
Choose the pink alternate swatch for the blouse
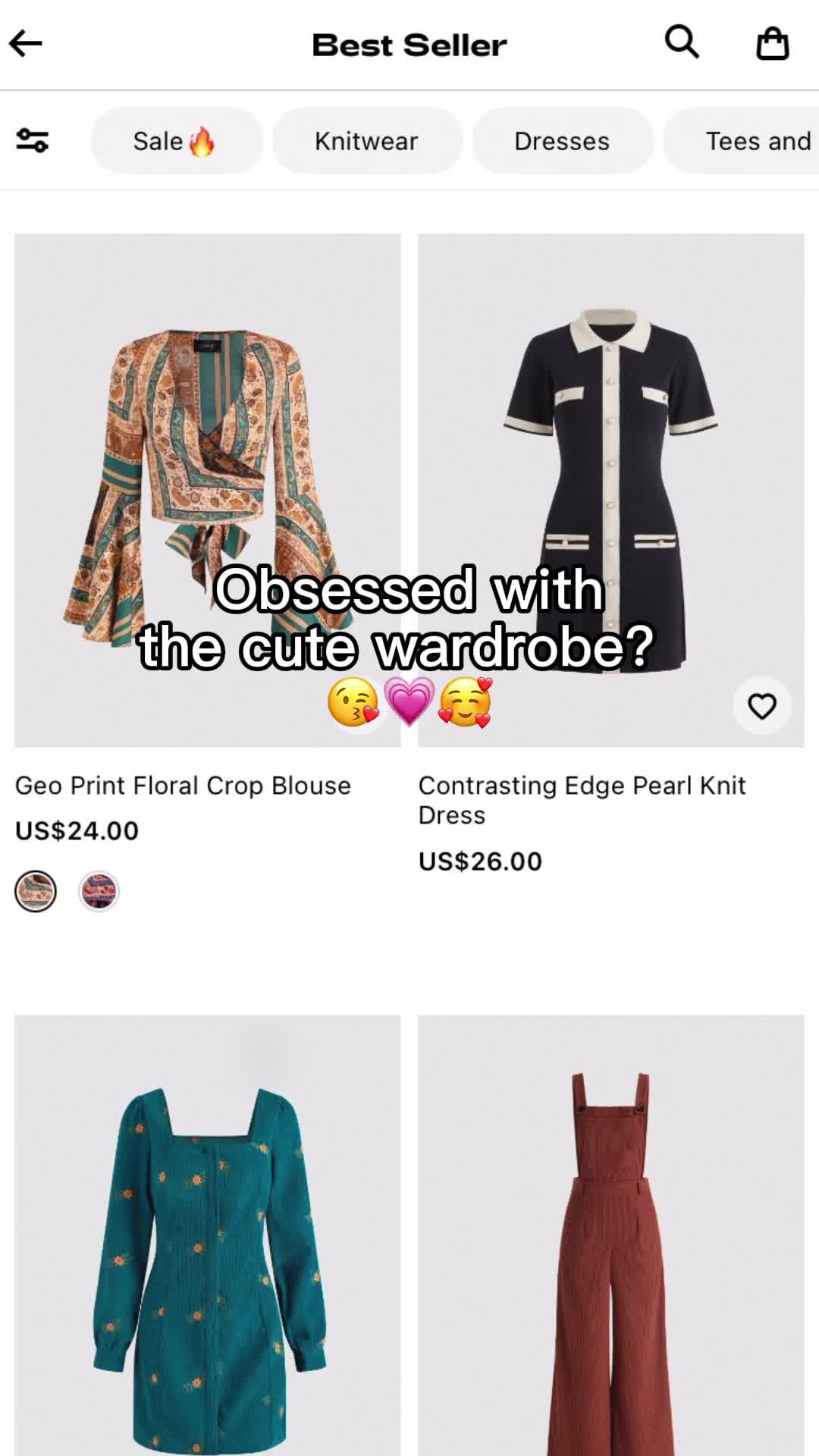click(98, 891)
